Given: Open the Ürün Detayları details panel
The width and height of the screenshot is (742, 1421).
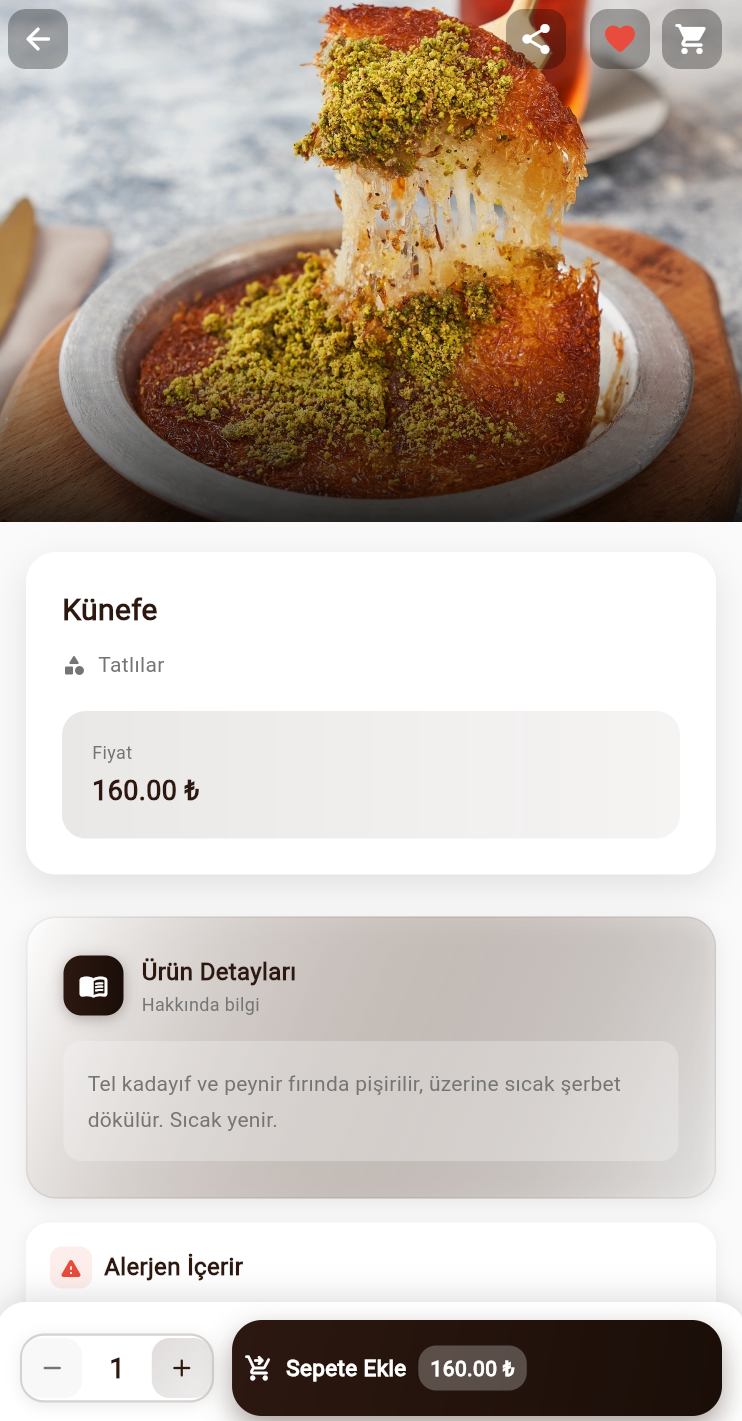Looking at the screenshot, I should [x=219, y=971].
